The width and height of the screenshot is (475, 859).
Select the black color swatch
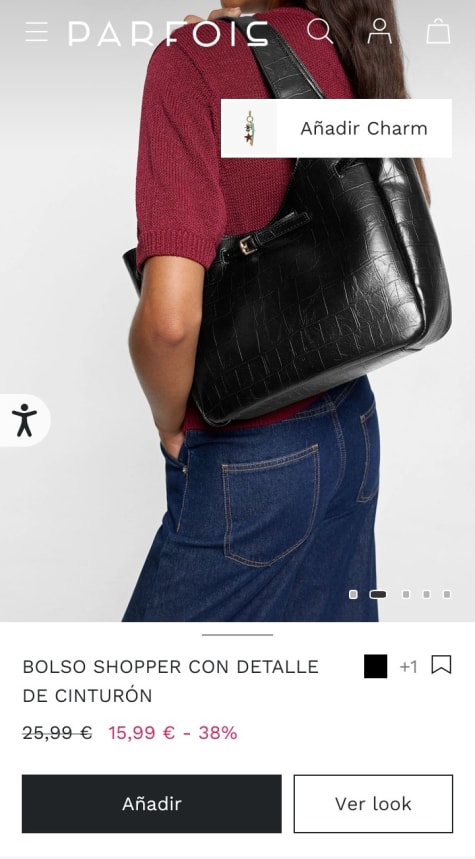click(x=375, y=666)
